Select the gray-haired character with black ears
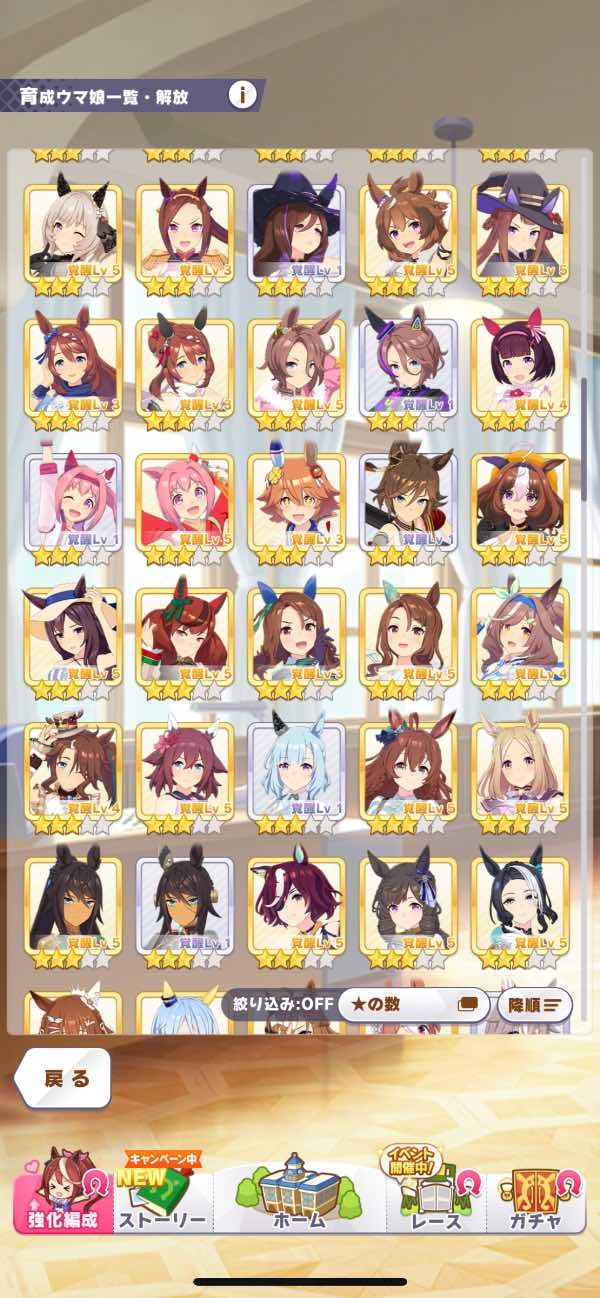Viewport: 600px width, 1298px height. point(73,231)
